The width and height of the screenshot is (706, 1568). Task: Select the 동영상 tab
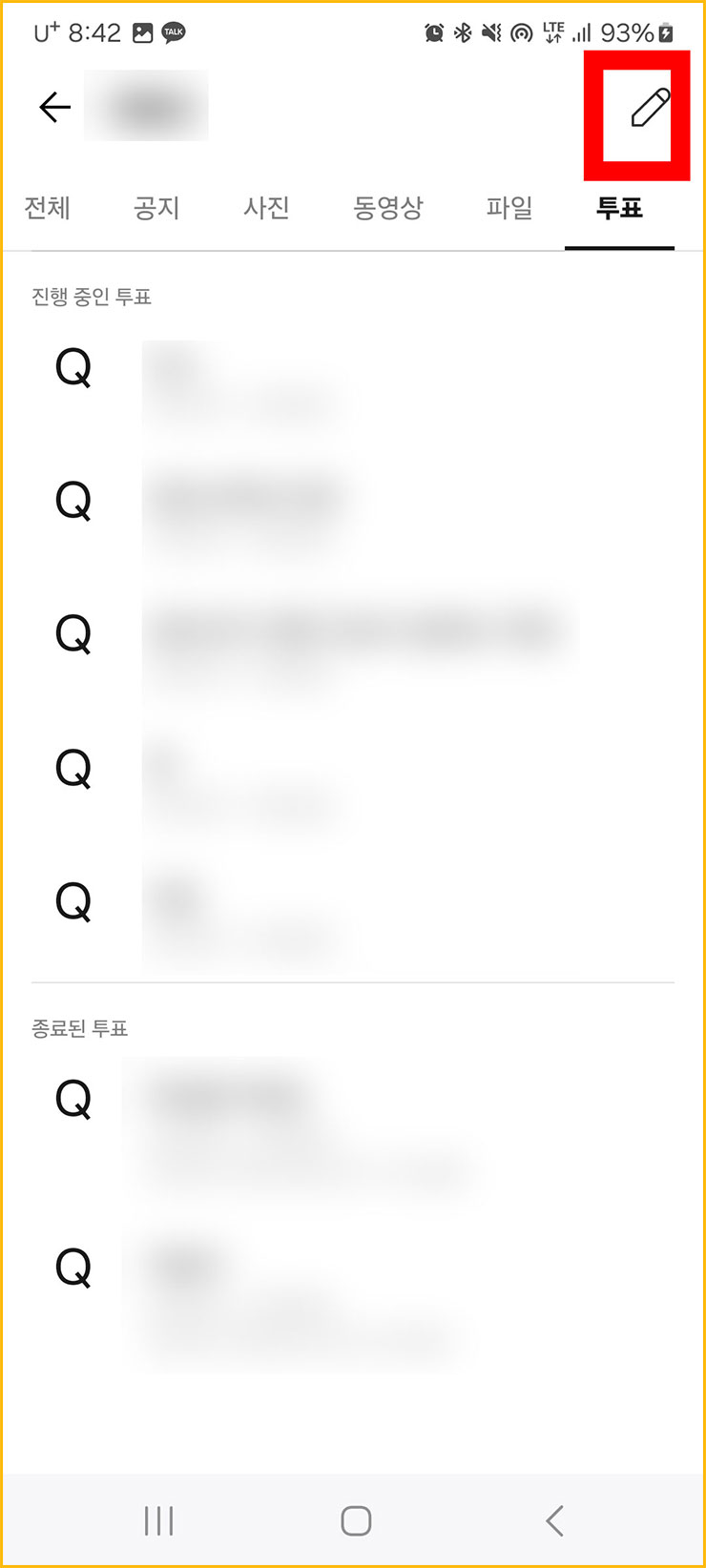pyautogui.click(x=387, y=209)
